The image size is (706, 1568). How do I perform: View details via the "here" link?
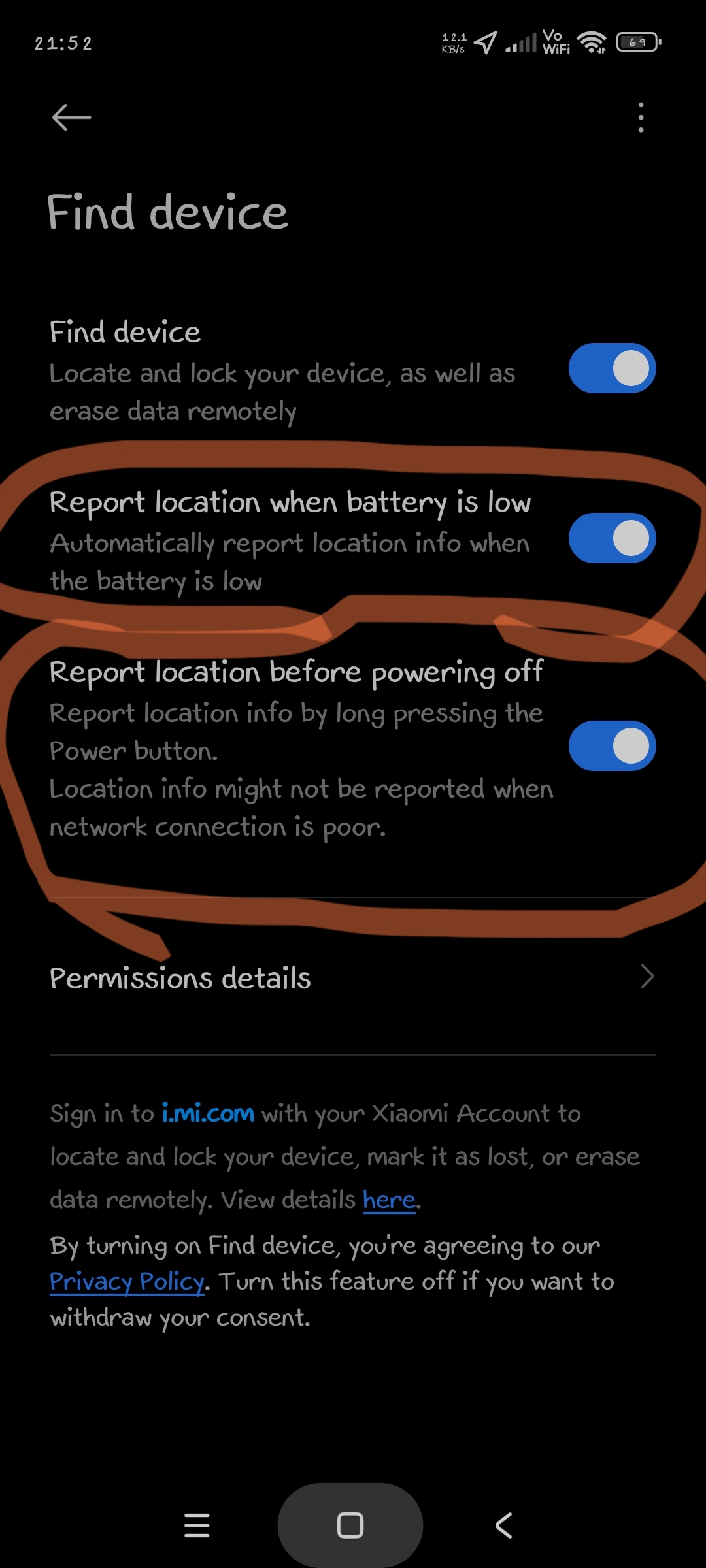click(x=390, y=1200)
